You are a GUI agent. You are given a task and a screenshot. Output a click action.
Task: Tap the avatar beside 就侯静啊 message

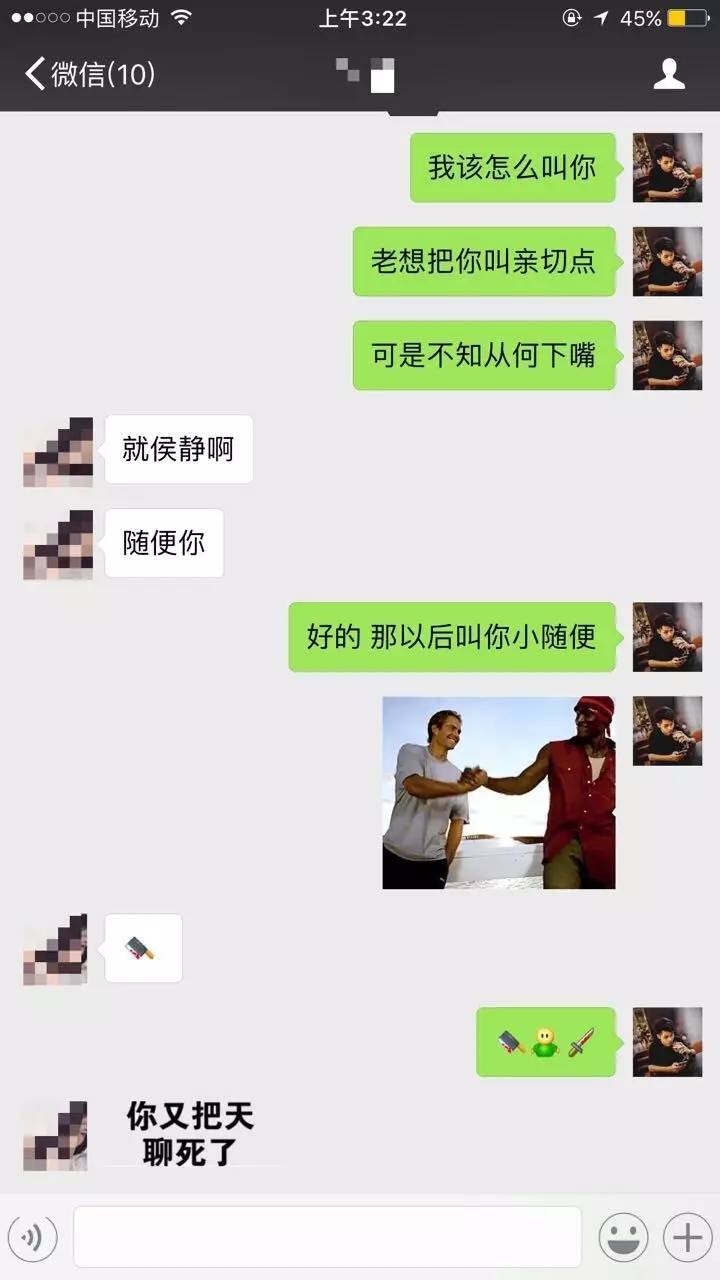point(58,452)
